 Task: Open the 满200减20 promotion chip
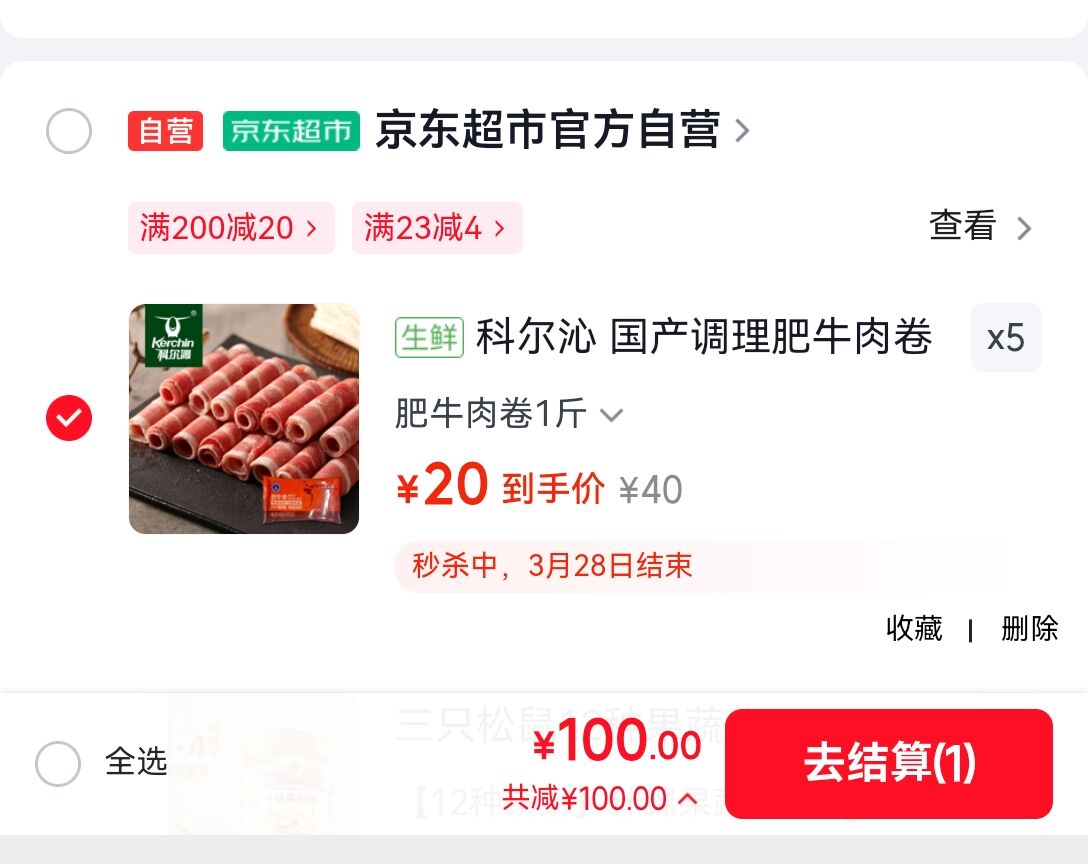pyautogui.click(x=230, y=228)
